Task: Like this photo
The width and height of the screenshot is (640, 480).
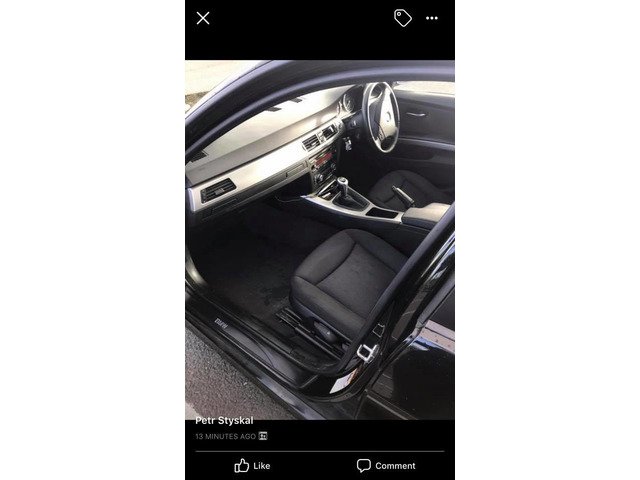Action: tap(252, 465)
